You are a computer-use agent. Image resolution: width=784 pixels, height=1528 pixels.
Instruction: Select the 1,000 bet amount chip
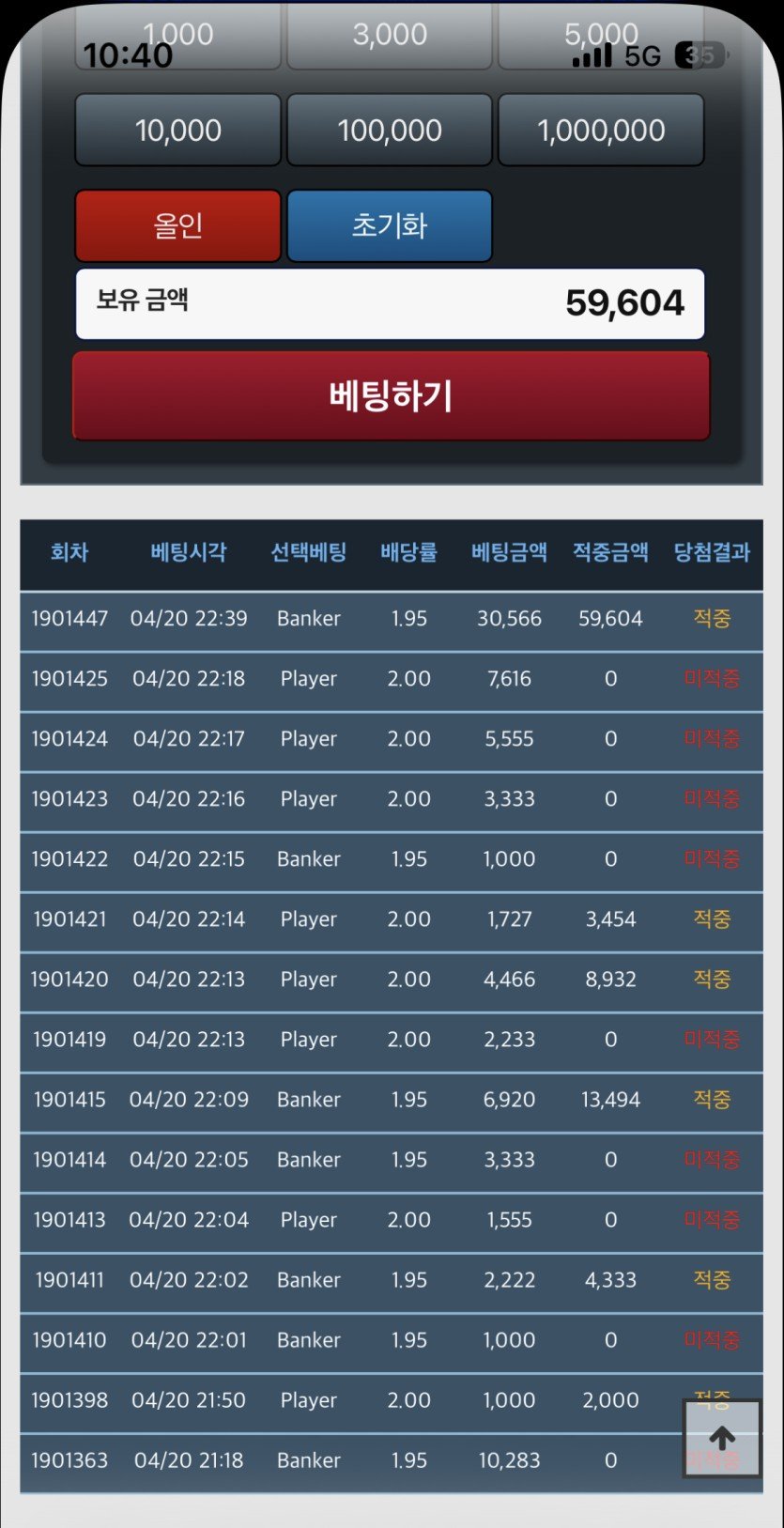pos(177,36)
